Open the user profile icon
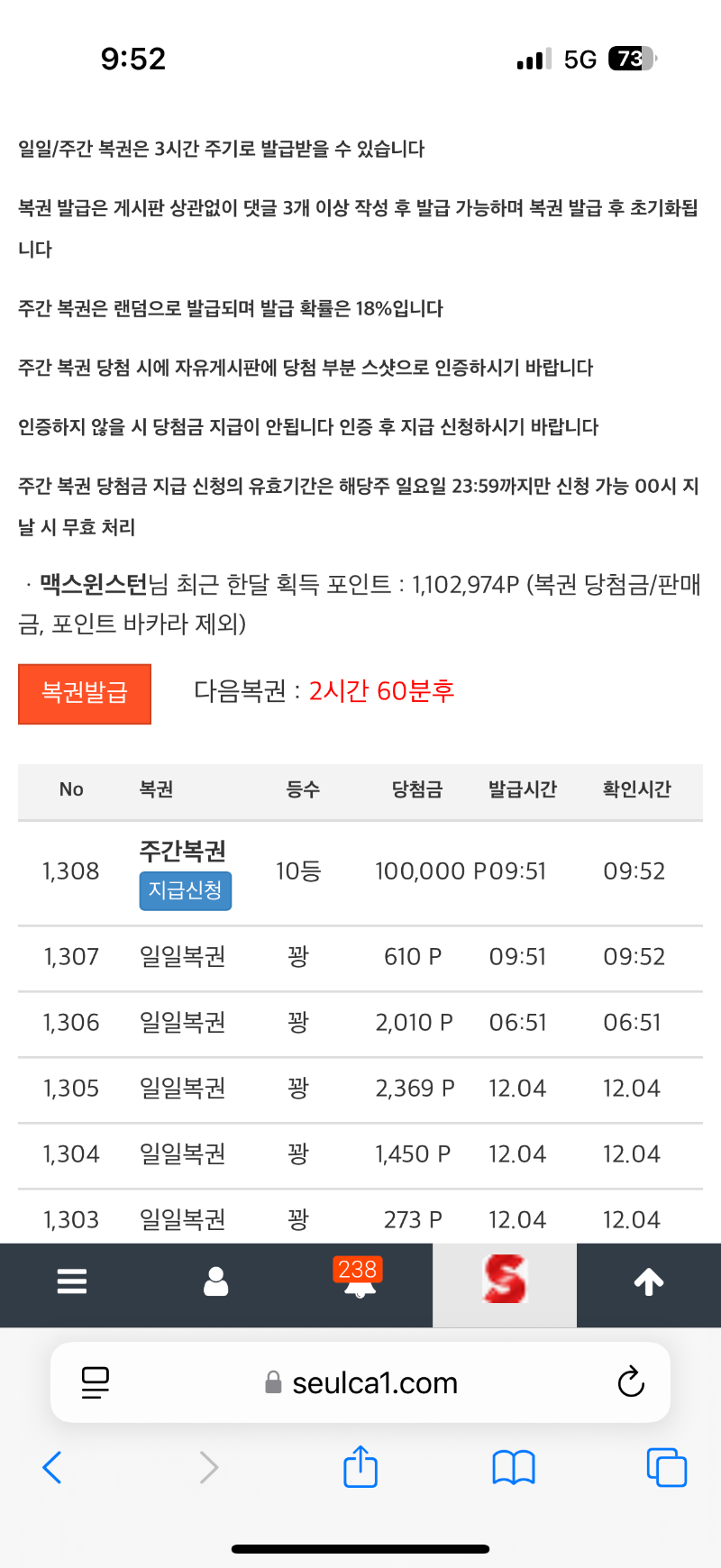The width and height of the screenshot is (721, 1568). tap(216, 1281)
